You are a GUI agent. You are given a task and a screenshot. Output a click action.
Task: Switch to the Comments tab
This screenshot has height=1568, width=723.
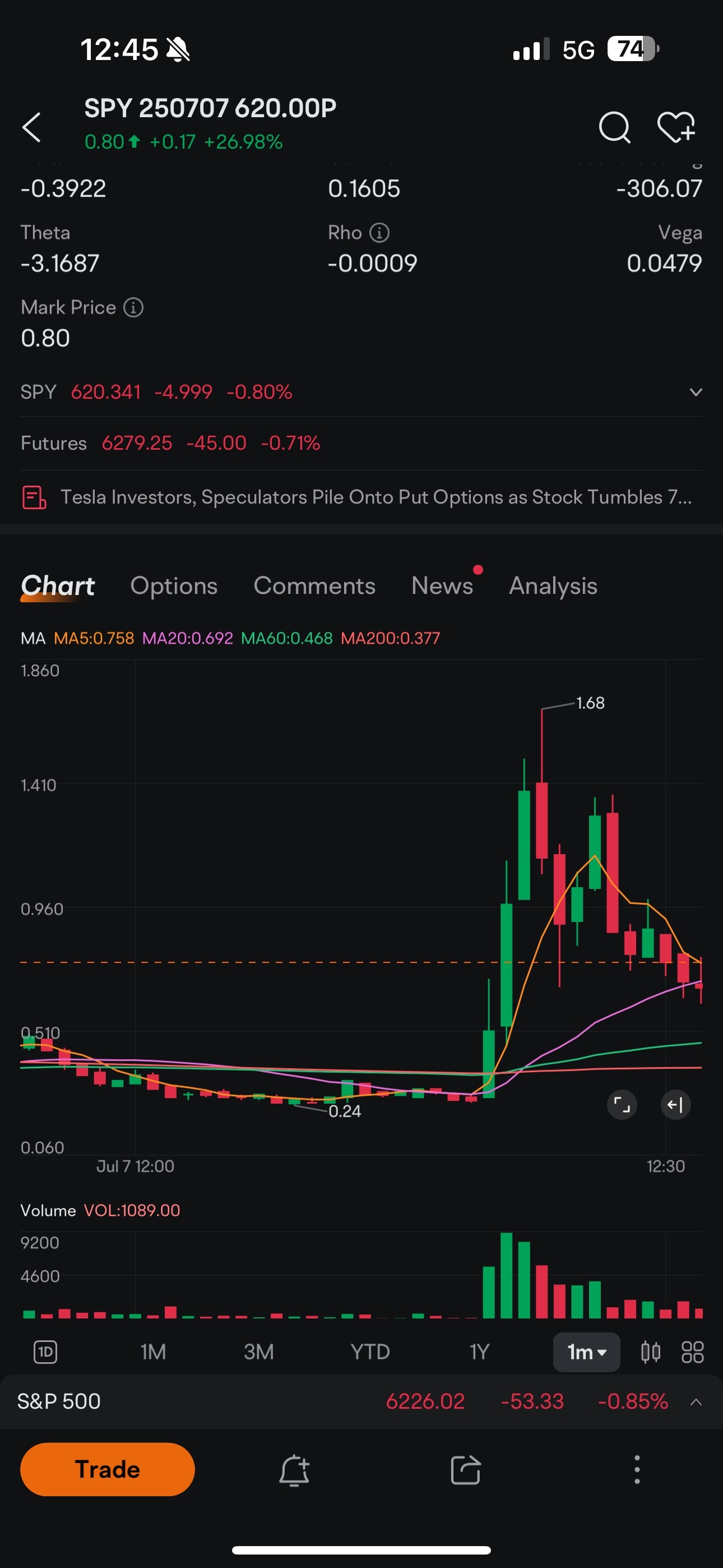(314, 585)
